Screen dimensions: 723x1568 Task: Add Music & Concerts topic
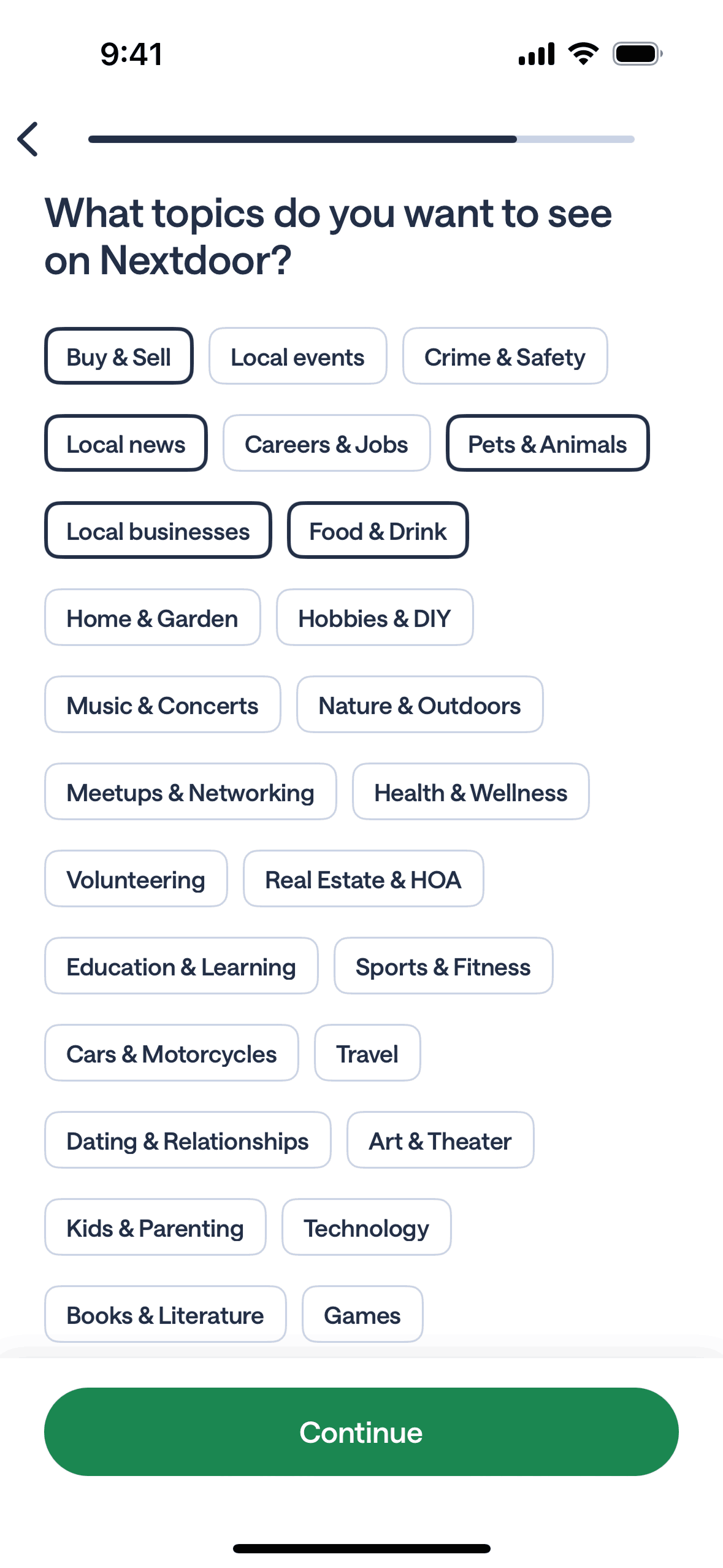163,705
